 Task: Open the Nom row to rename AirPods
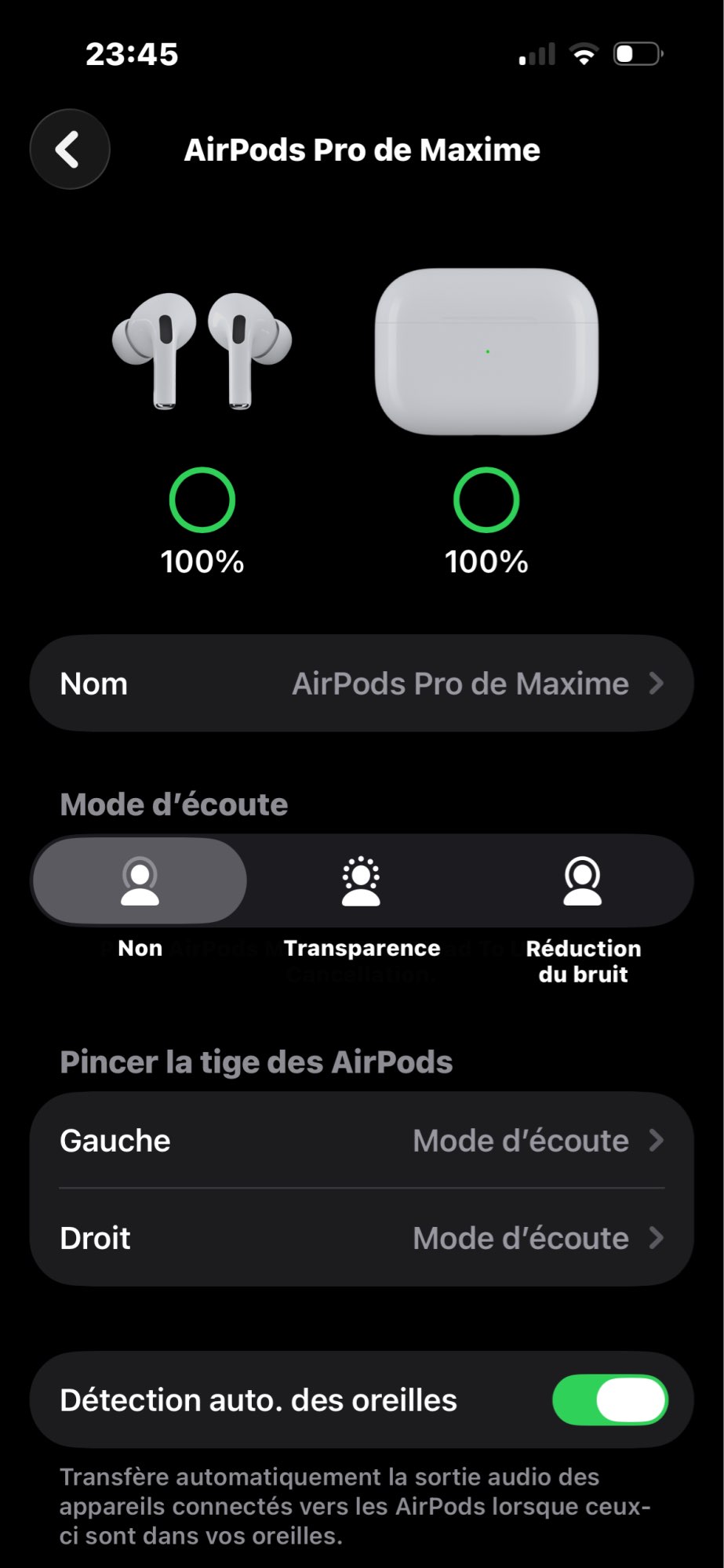tap(362, 684)
